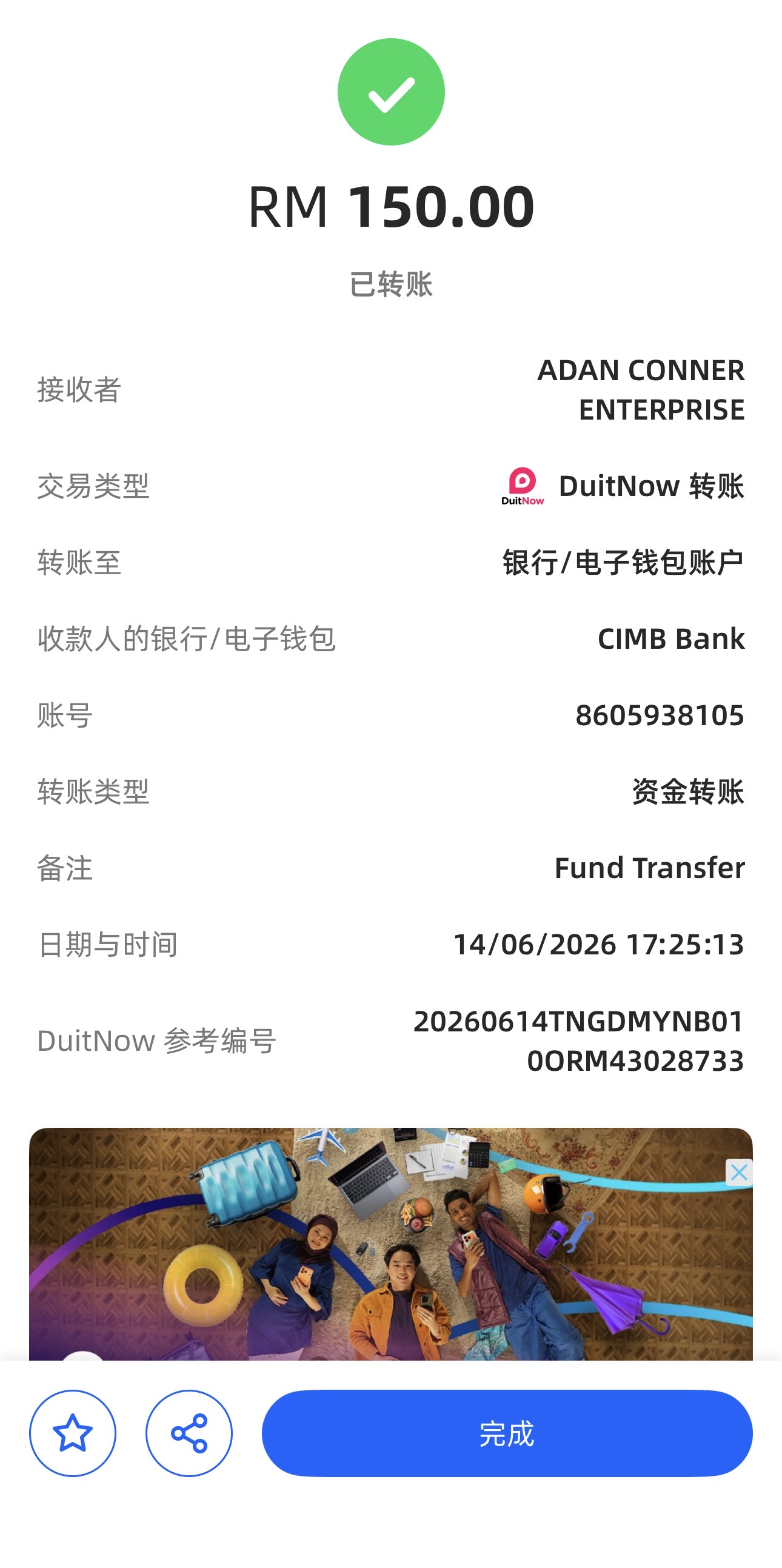Open the promotional banner image
Screen dimensions: 782x1568
pyautogui.click(x=390, y=1244)
